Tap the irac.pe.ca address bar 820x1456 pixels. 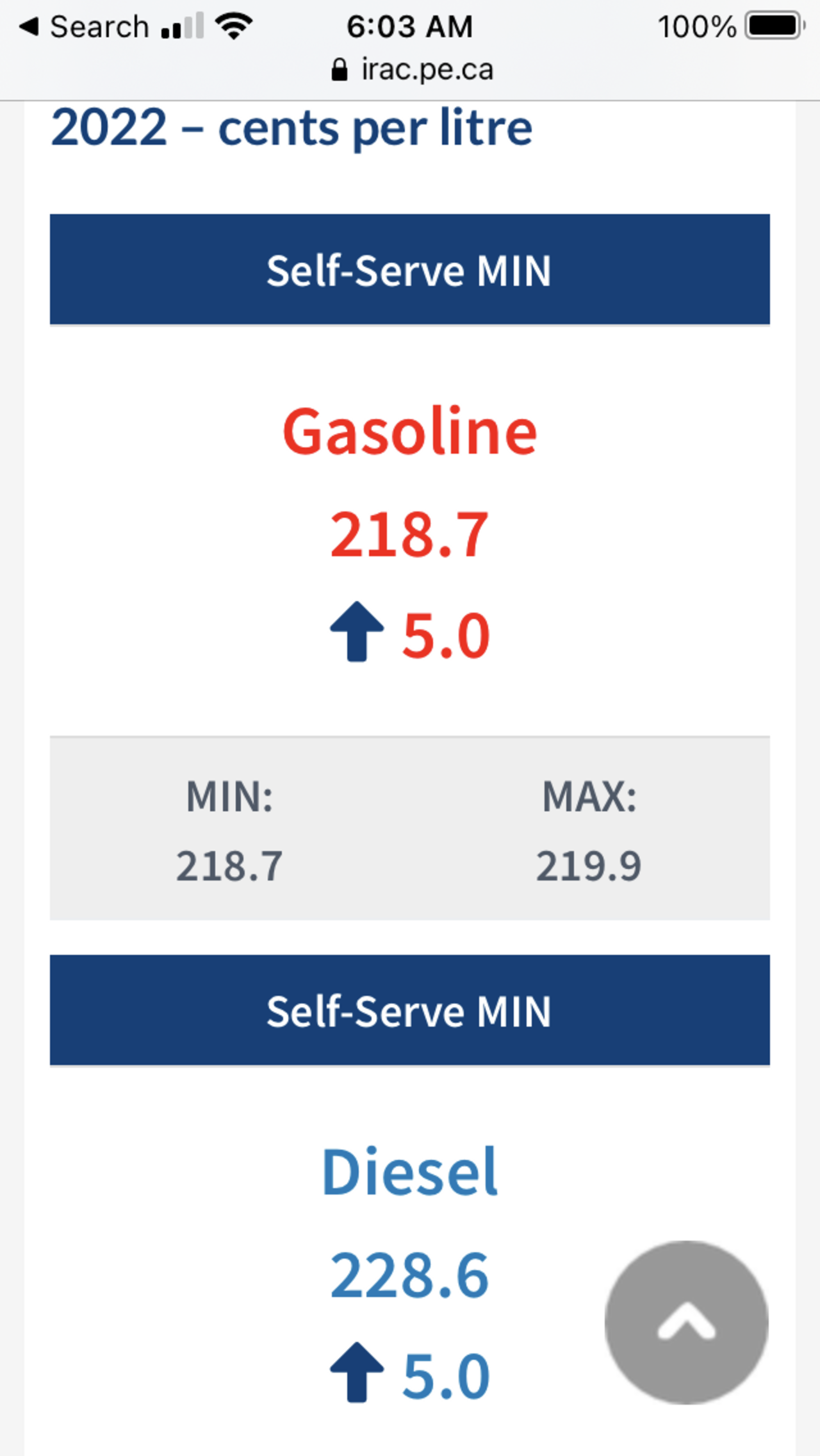tap(413, 69)
